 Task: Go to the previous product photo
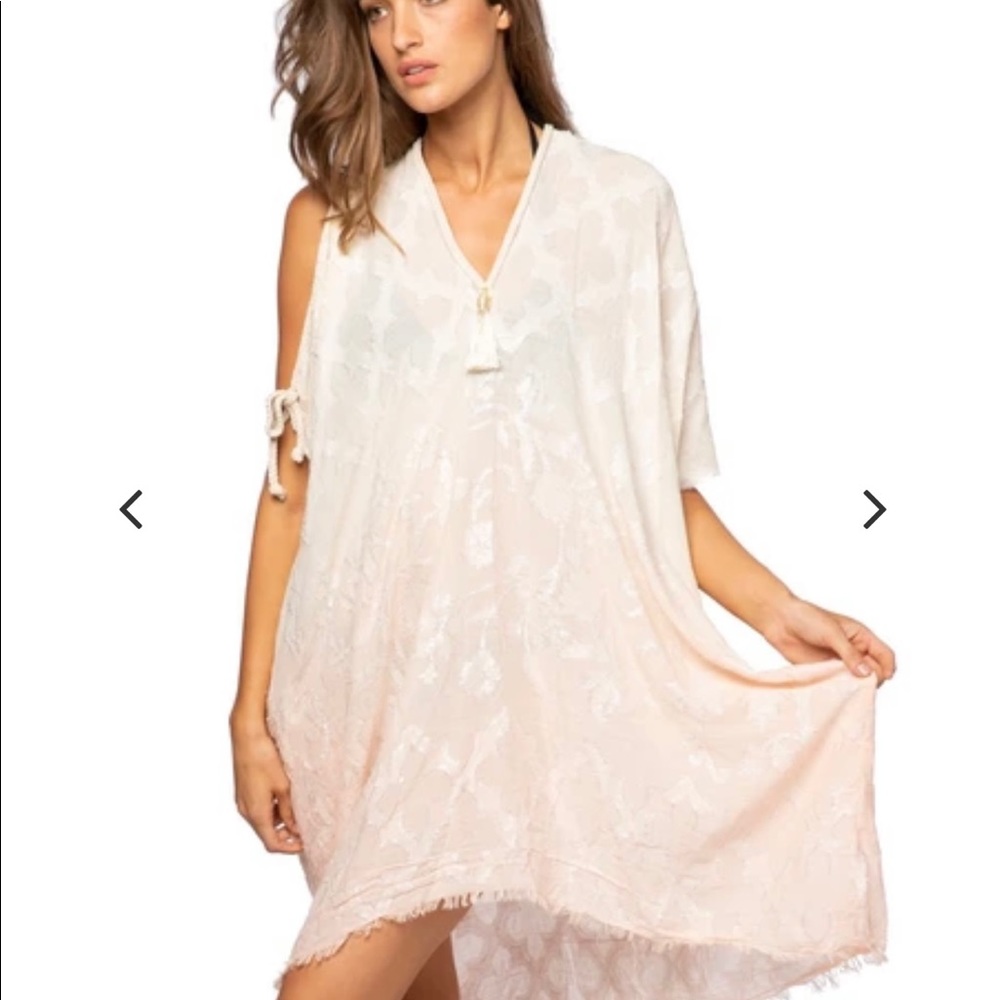(x=131, y=509)
